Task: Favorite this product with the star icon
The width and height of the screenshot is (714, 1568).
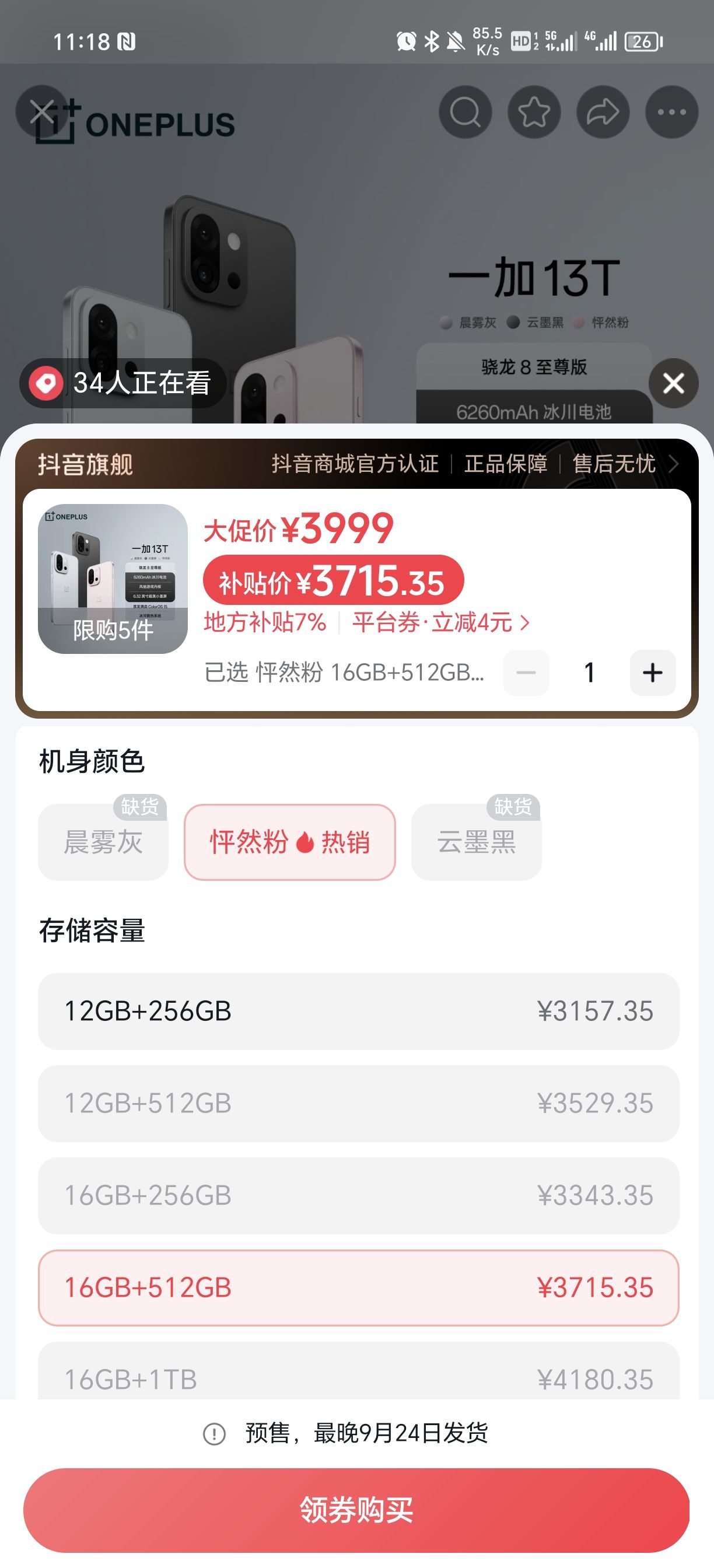Action: (x=534, y=112)
